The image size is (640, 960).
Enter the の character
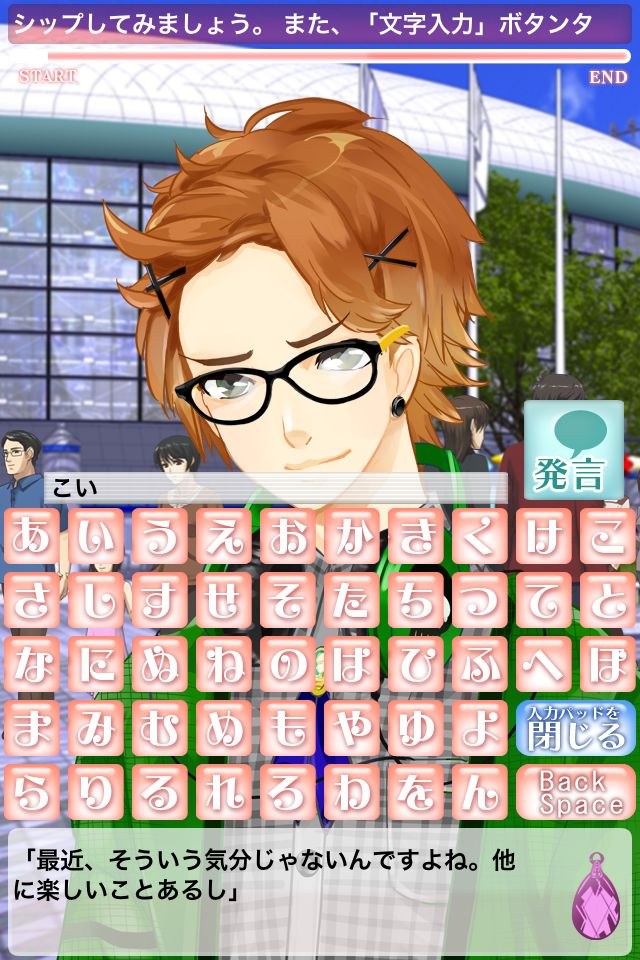(x=288, y=664)
